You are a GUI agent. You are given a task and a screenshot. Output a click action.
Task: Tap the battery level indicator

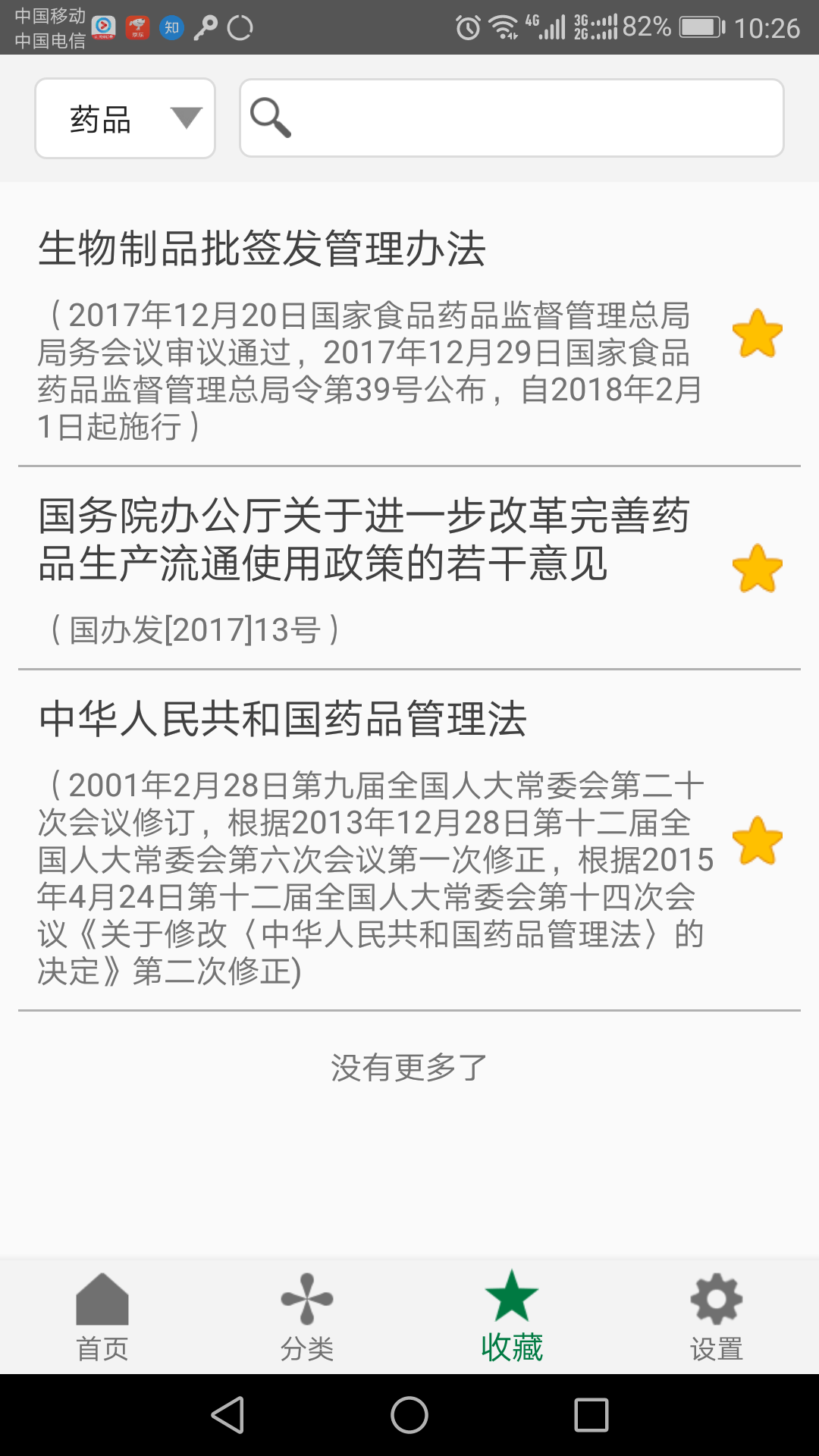coord(698,25)
